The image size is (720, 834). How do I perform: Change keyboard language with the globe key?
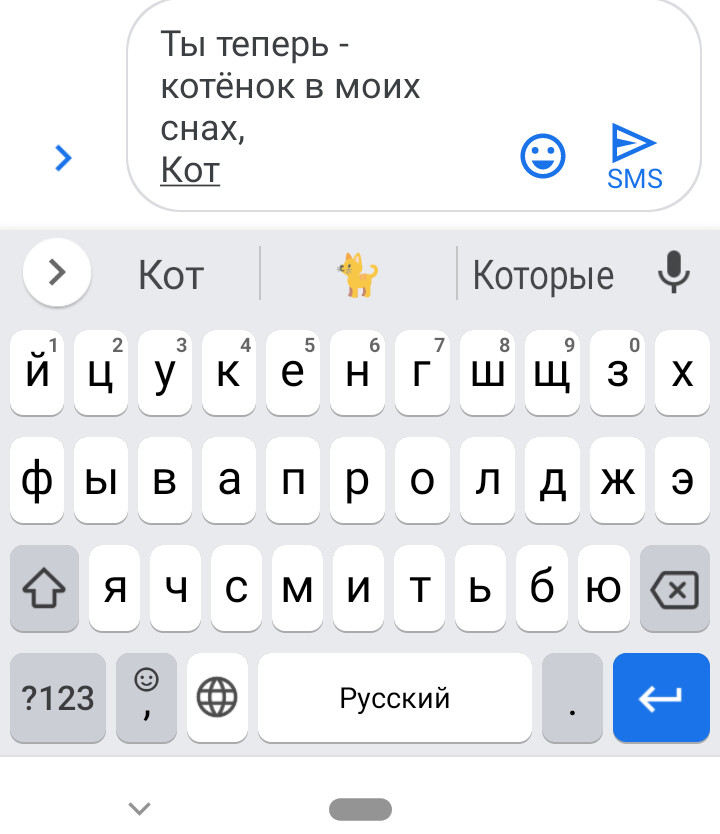tap(217, 698)
